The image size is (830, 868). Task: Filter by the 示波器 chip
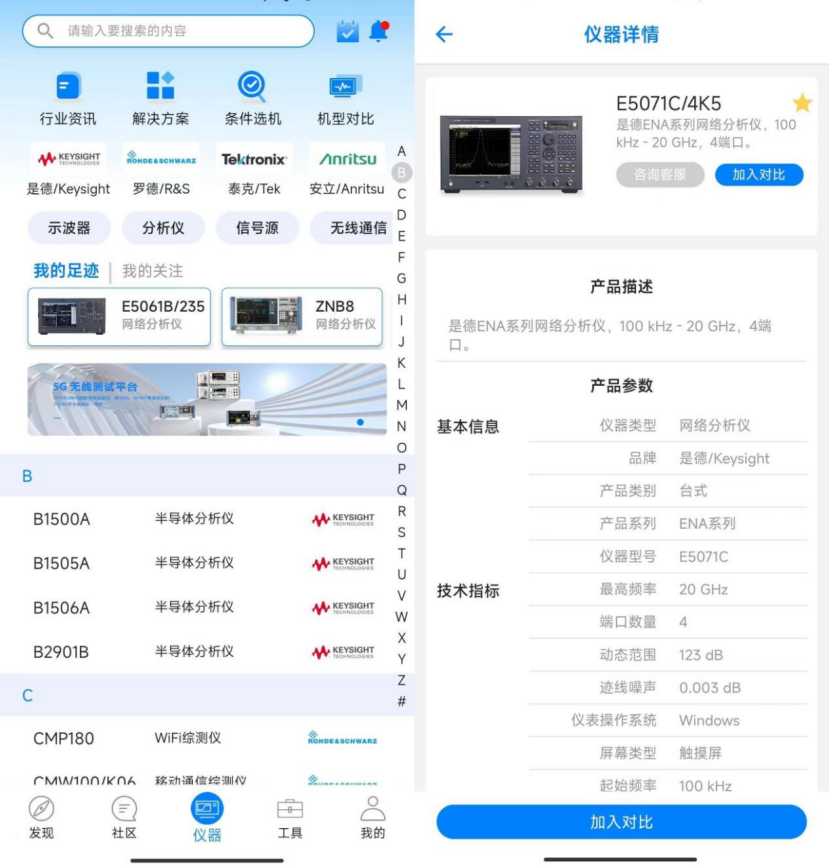click(x=69, y=228)
